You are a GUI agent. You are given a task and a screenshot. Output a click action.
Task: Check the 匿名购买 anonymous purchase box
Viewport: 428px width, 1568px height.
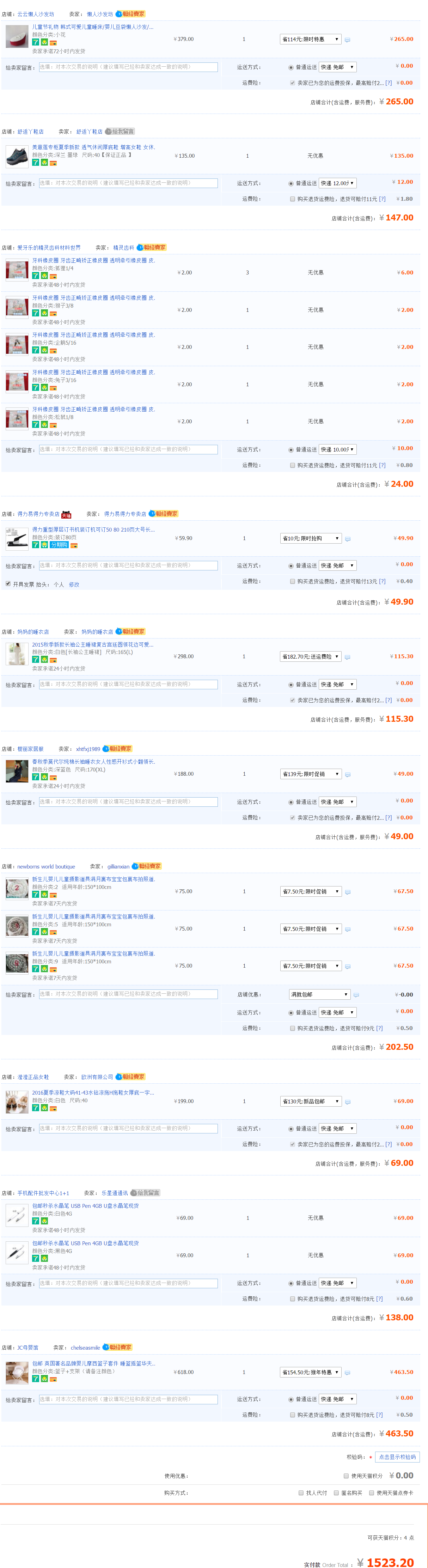coord(336,1493)
